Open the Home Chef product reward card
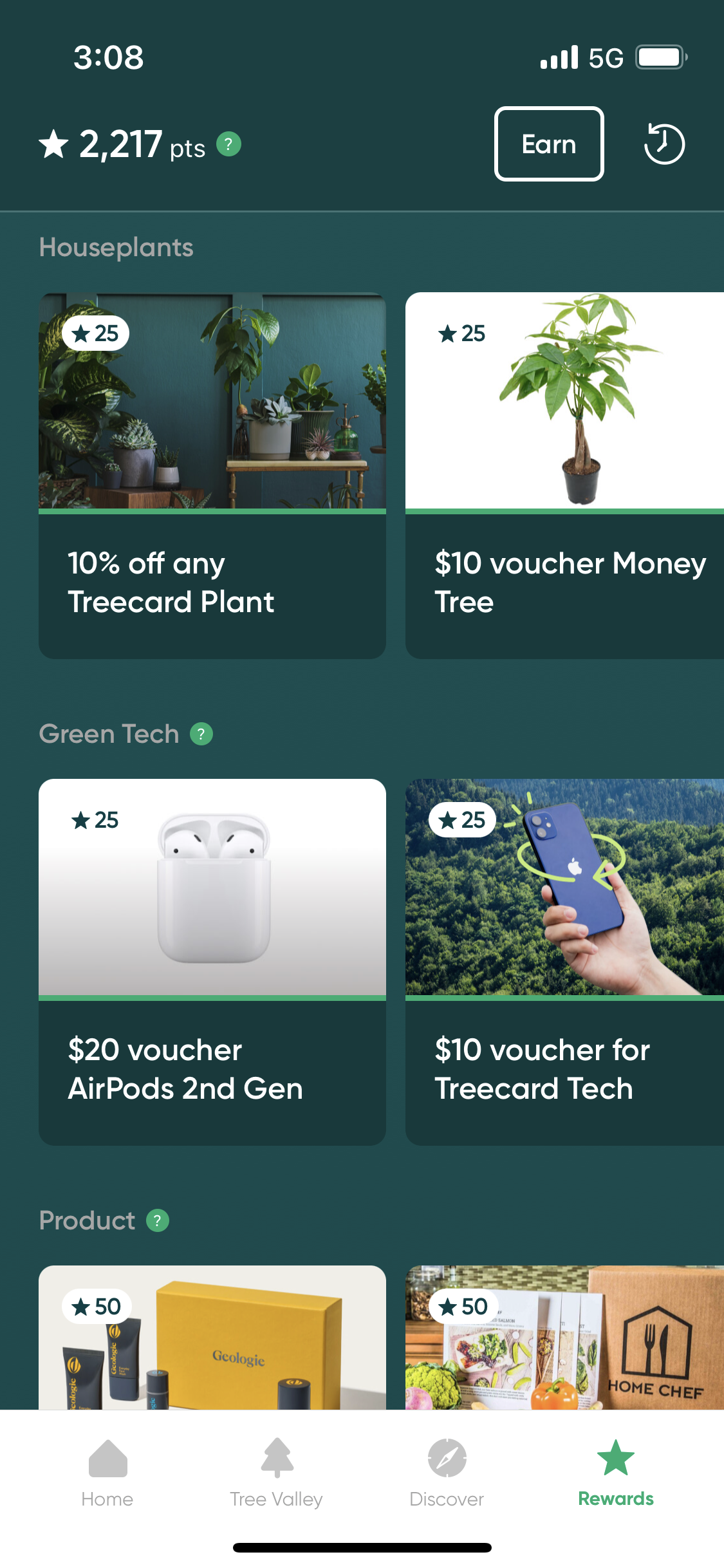Image resolution: width=724 pixels, height=1568 pixels. [x=564, y=1339]
